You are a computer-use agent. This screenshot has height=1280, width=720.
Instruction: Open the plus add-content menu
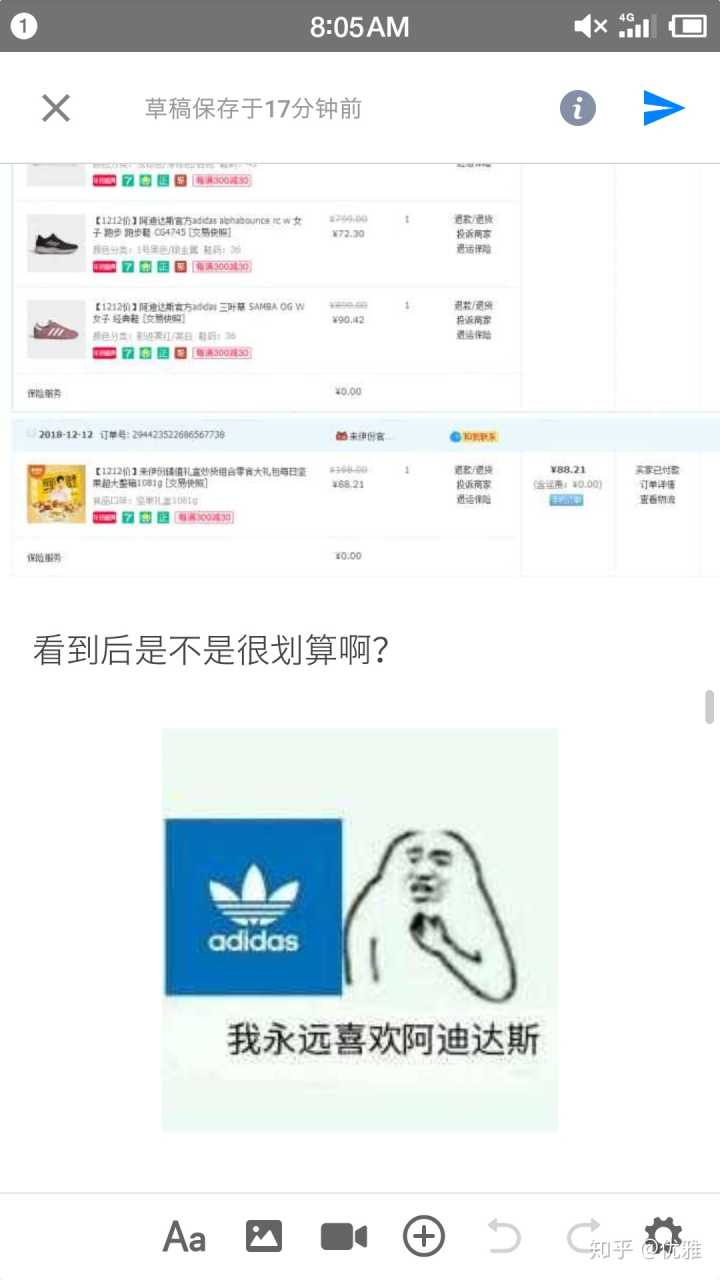[x=424, y=1237]
